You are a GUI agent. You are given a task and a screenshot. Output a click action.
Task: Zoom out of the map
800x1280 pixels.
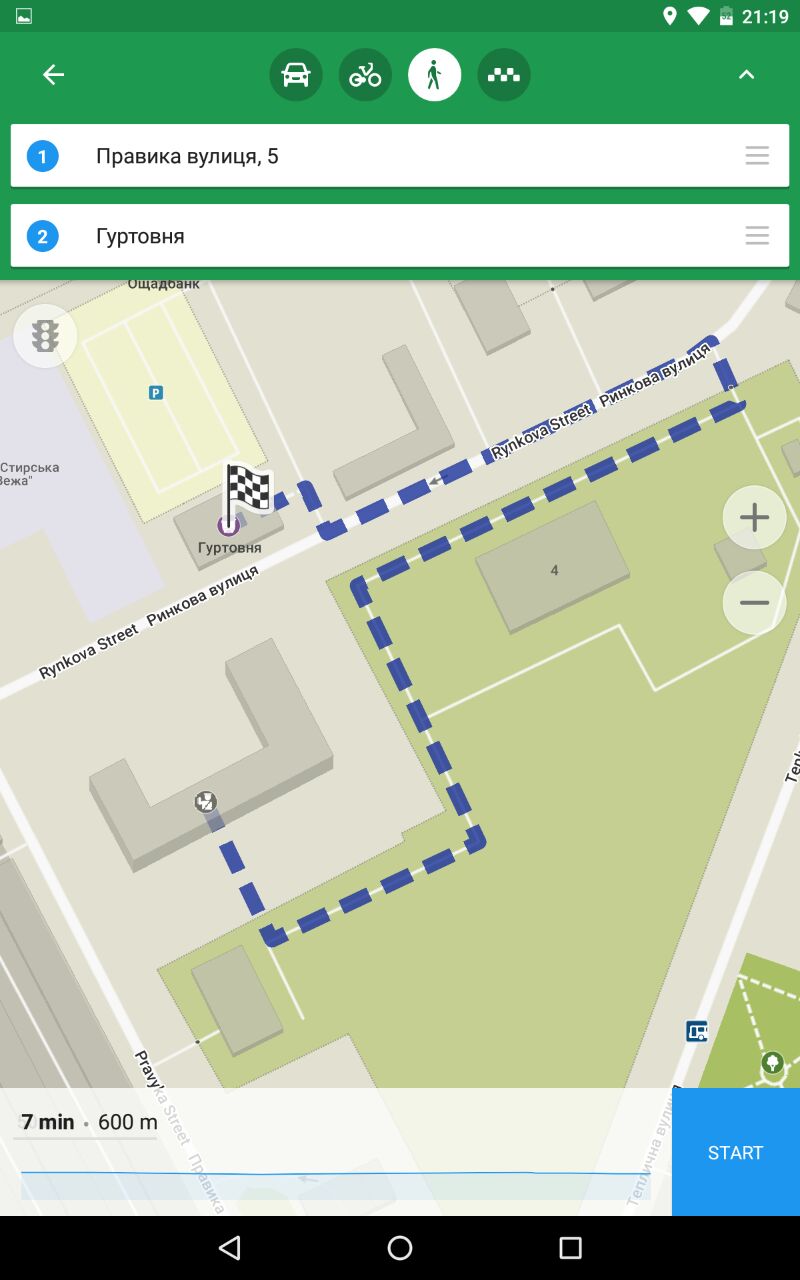[754, 603]
